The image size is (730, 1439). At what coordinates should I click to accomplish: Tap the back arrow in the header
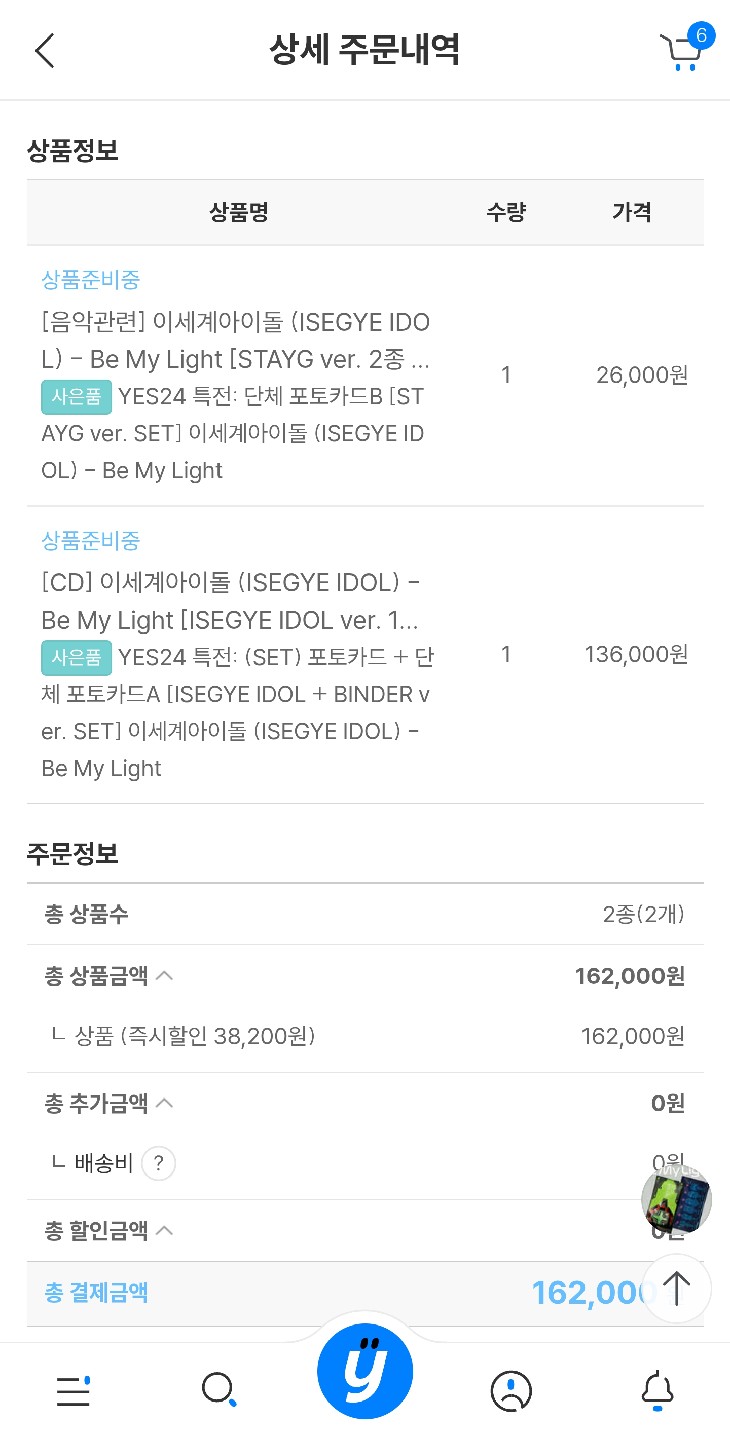(43, 49)
